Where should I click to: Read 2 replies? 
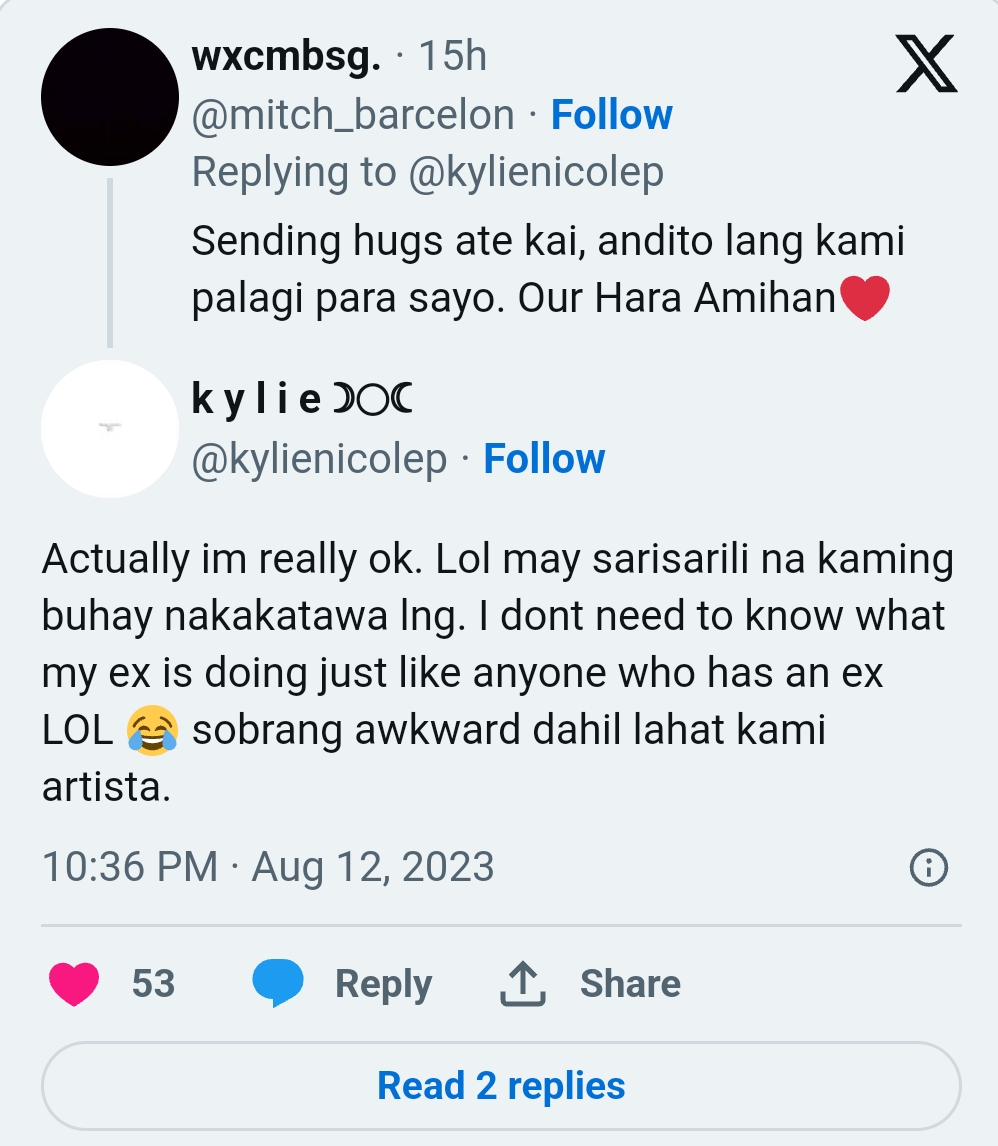click(x=501, y=1086)
